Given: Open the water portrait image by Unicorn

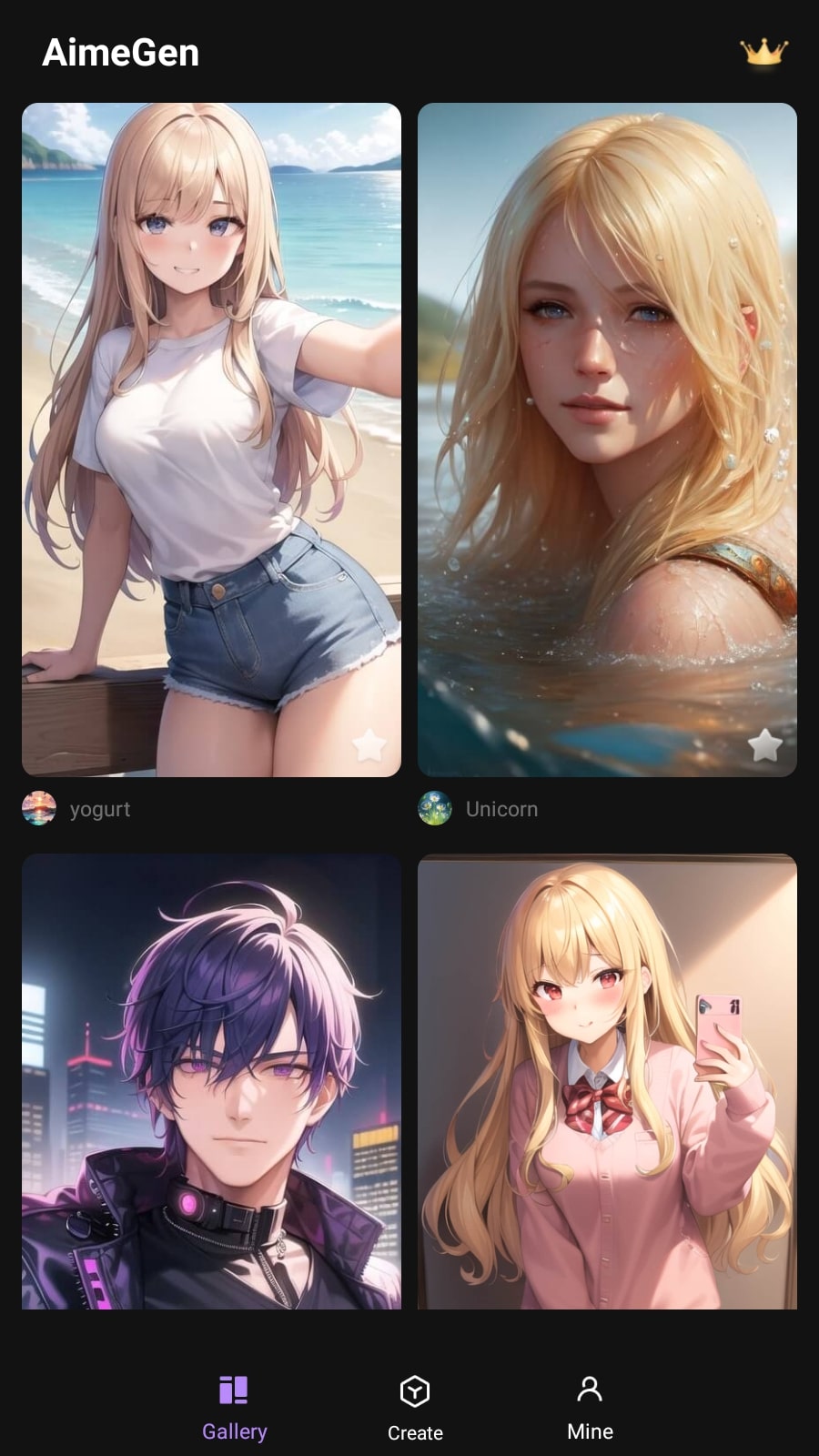Looking at the screenshot, I should [607, 440].
